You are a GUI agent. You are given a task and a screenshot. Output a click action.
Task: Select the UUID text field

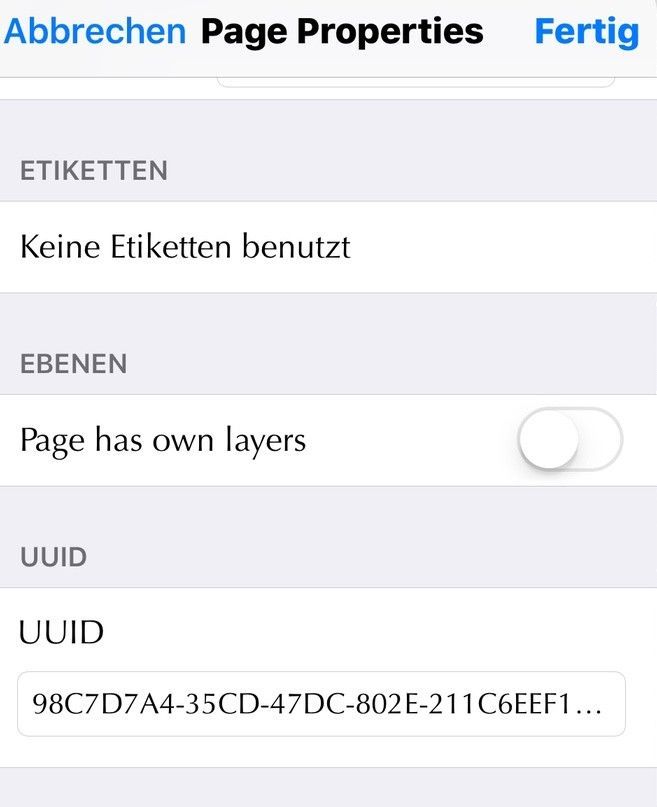coord(320,704)
